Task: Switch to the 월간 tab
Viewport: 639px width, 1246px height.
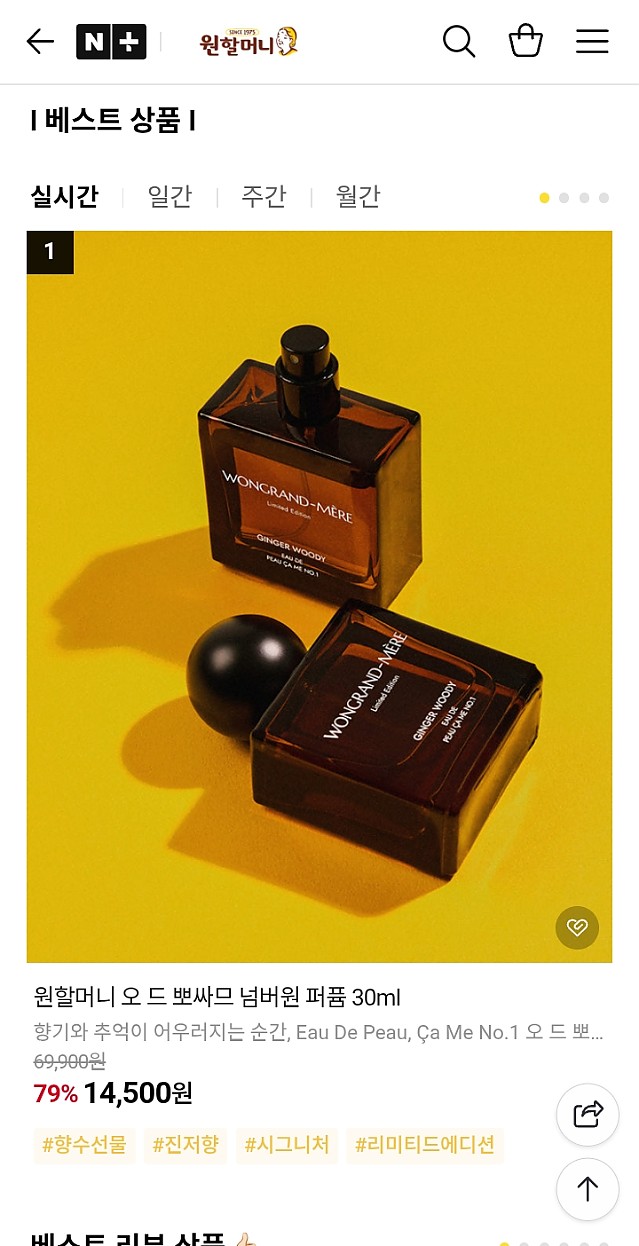Action: point(358,196)
